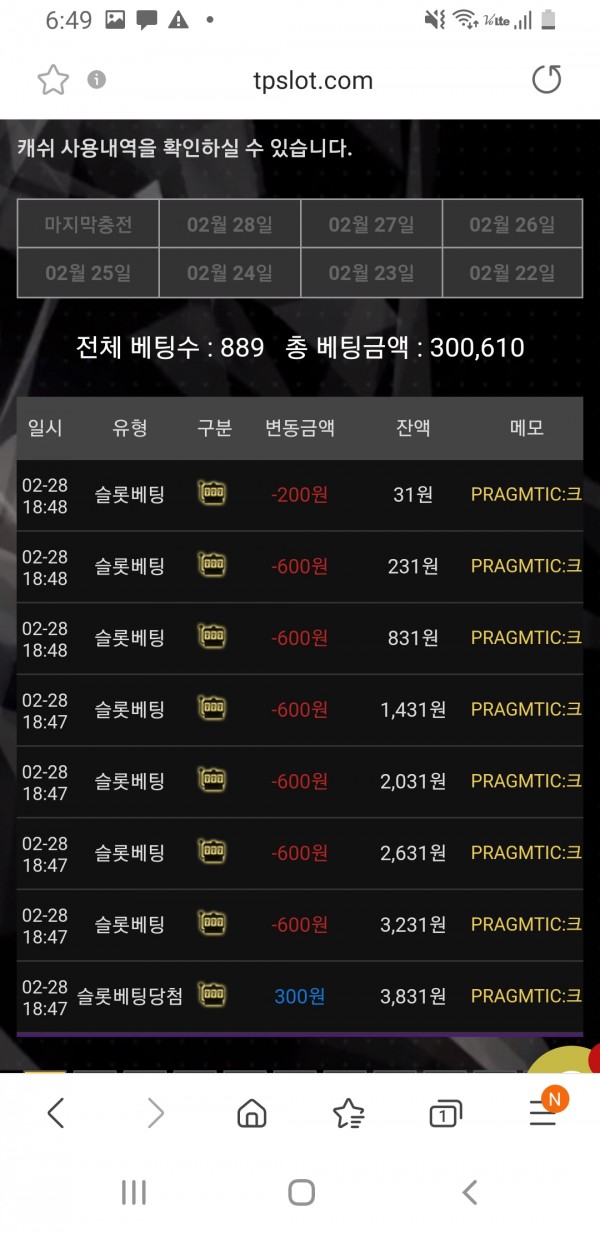The width and height of the screenshot is (600, 1233).
Task: Show history for 02월 22일
Action: coord(512,272)
